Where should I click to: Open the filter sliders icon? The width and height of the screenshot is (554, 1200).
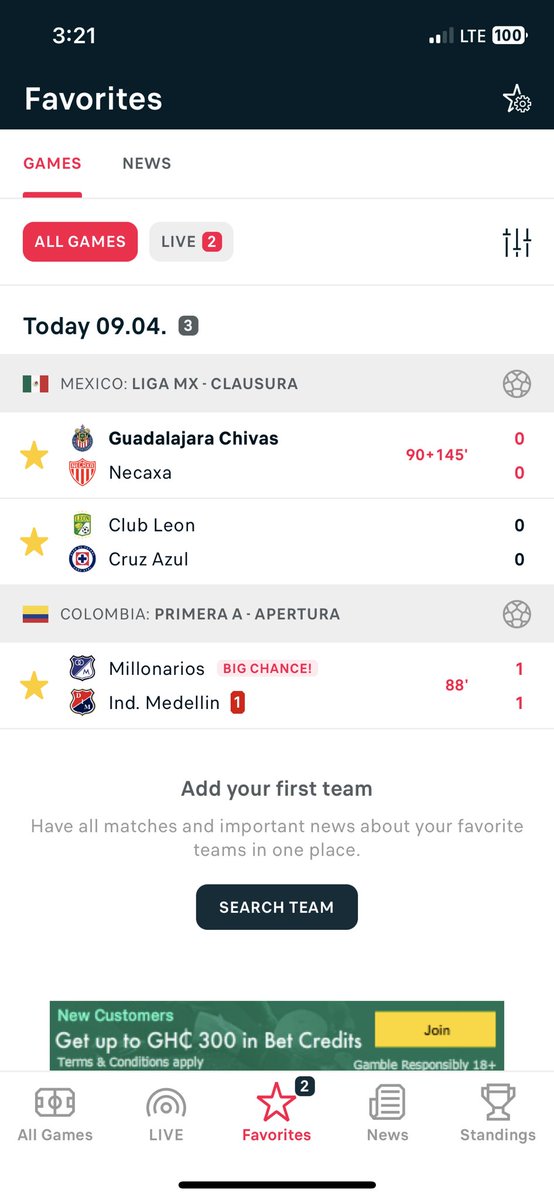click(516, 242)
